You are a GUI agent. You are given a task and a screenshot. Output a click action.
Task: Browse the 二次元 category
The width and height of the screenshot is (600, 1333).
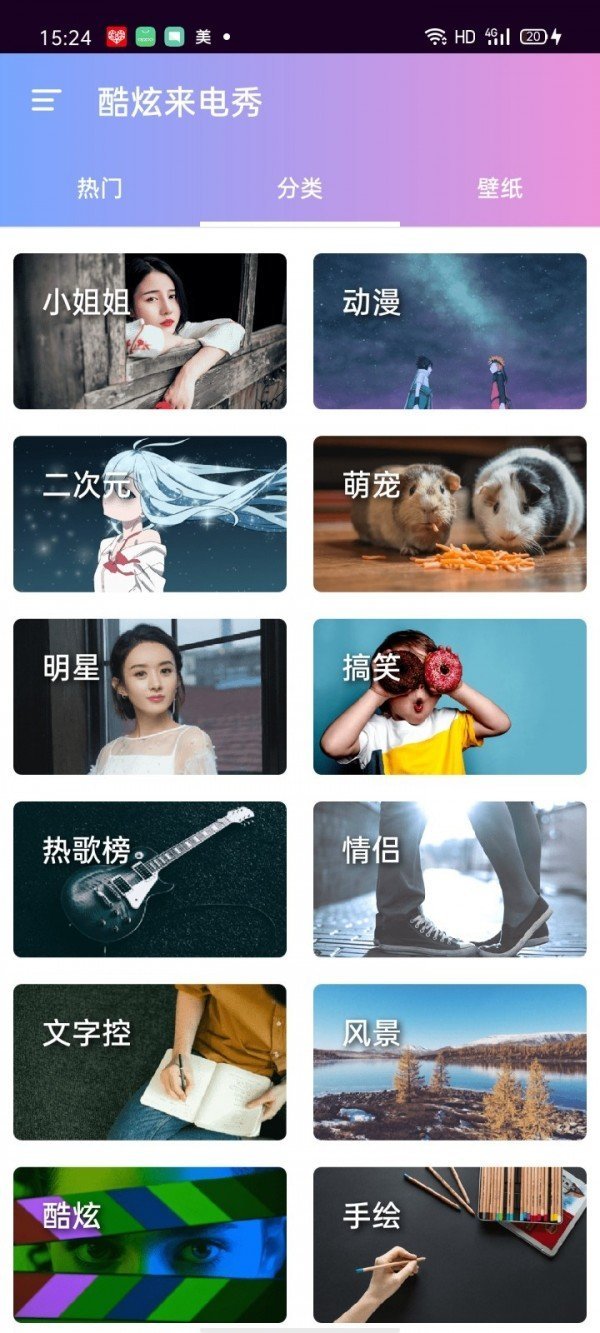pos(150,514)
